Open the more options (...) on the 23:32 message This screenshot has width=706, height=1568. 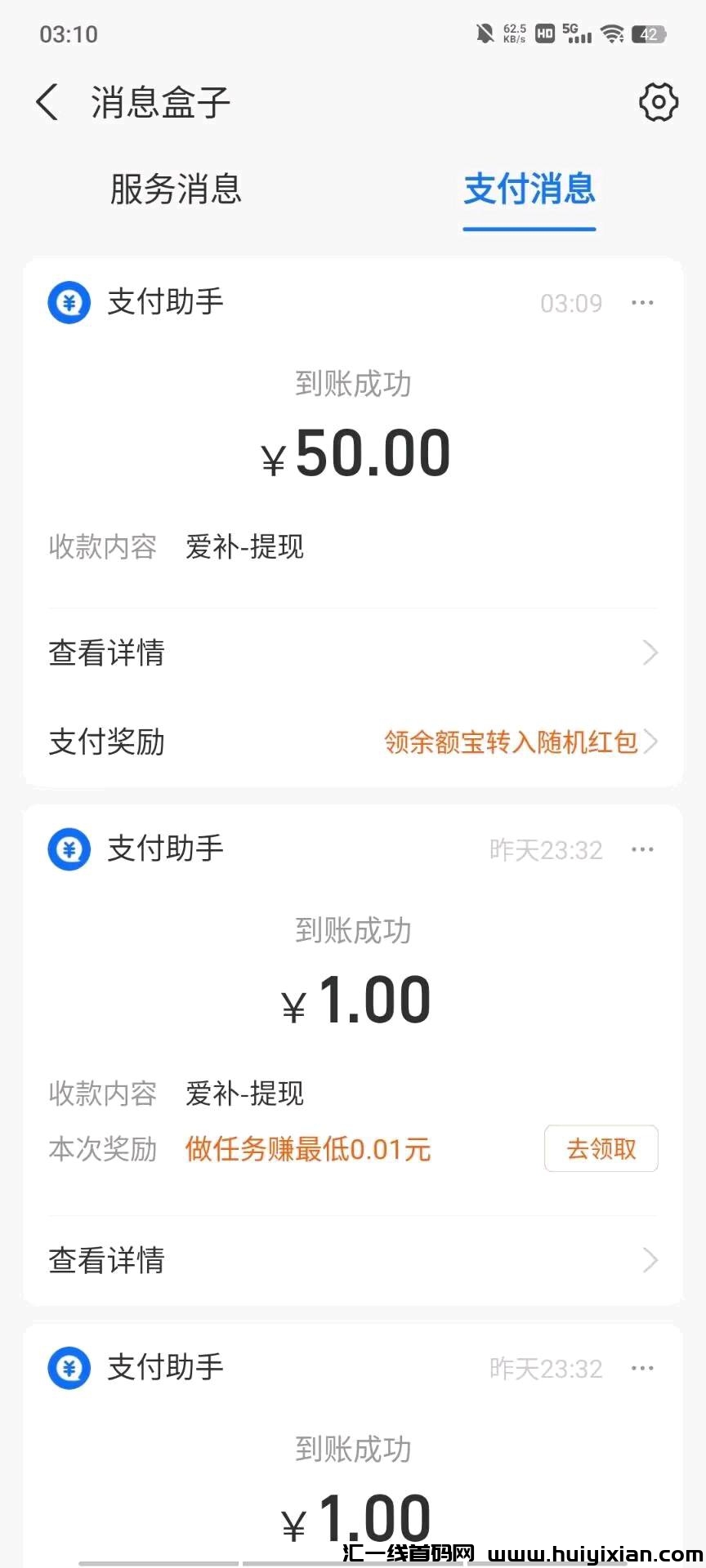643,849
